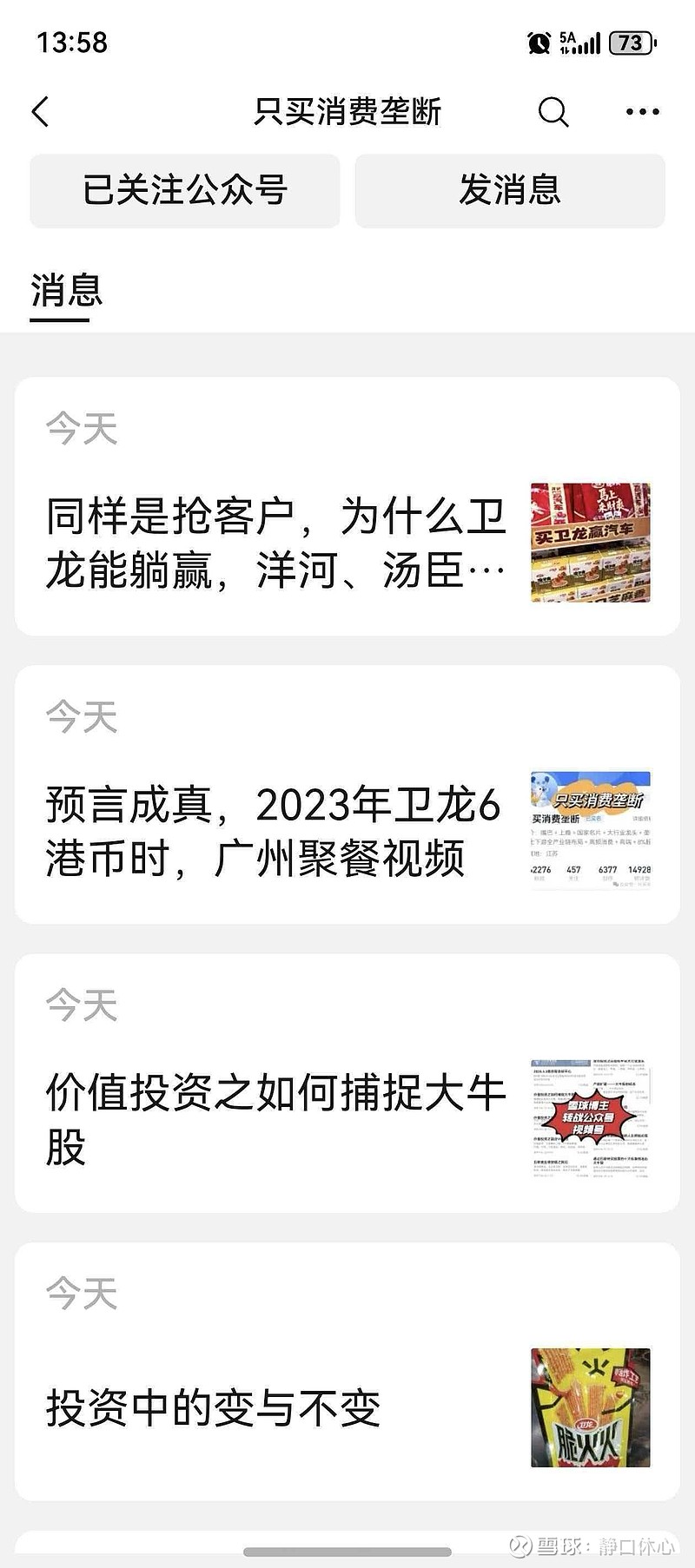This screenshot has width=695, height=1568.
Task: Tap the back arrow to exit chat
Action: coord(40,112)
